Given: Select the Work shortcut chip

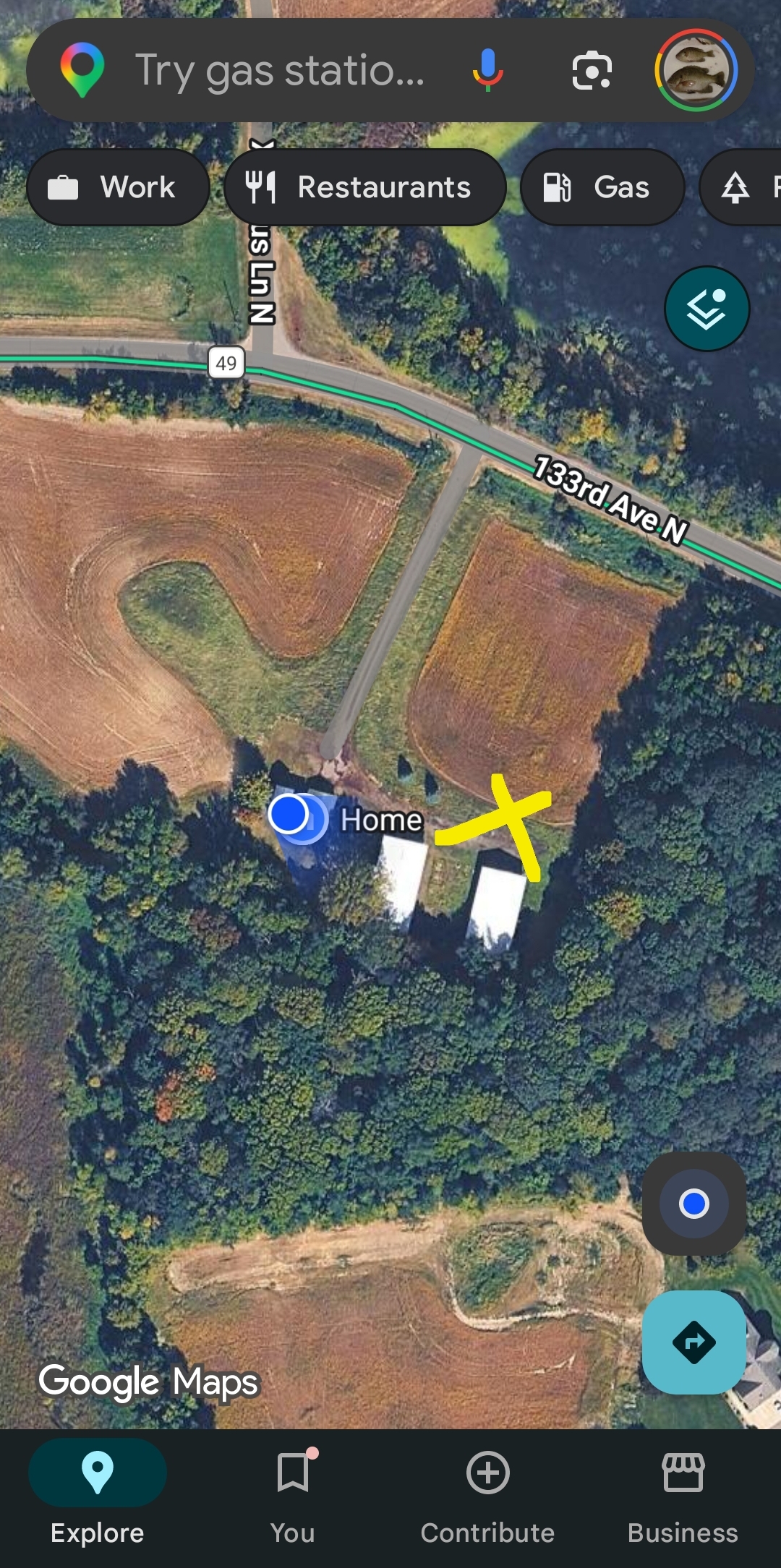Looking at the screenshot, I should [118, 187].
